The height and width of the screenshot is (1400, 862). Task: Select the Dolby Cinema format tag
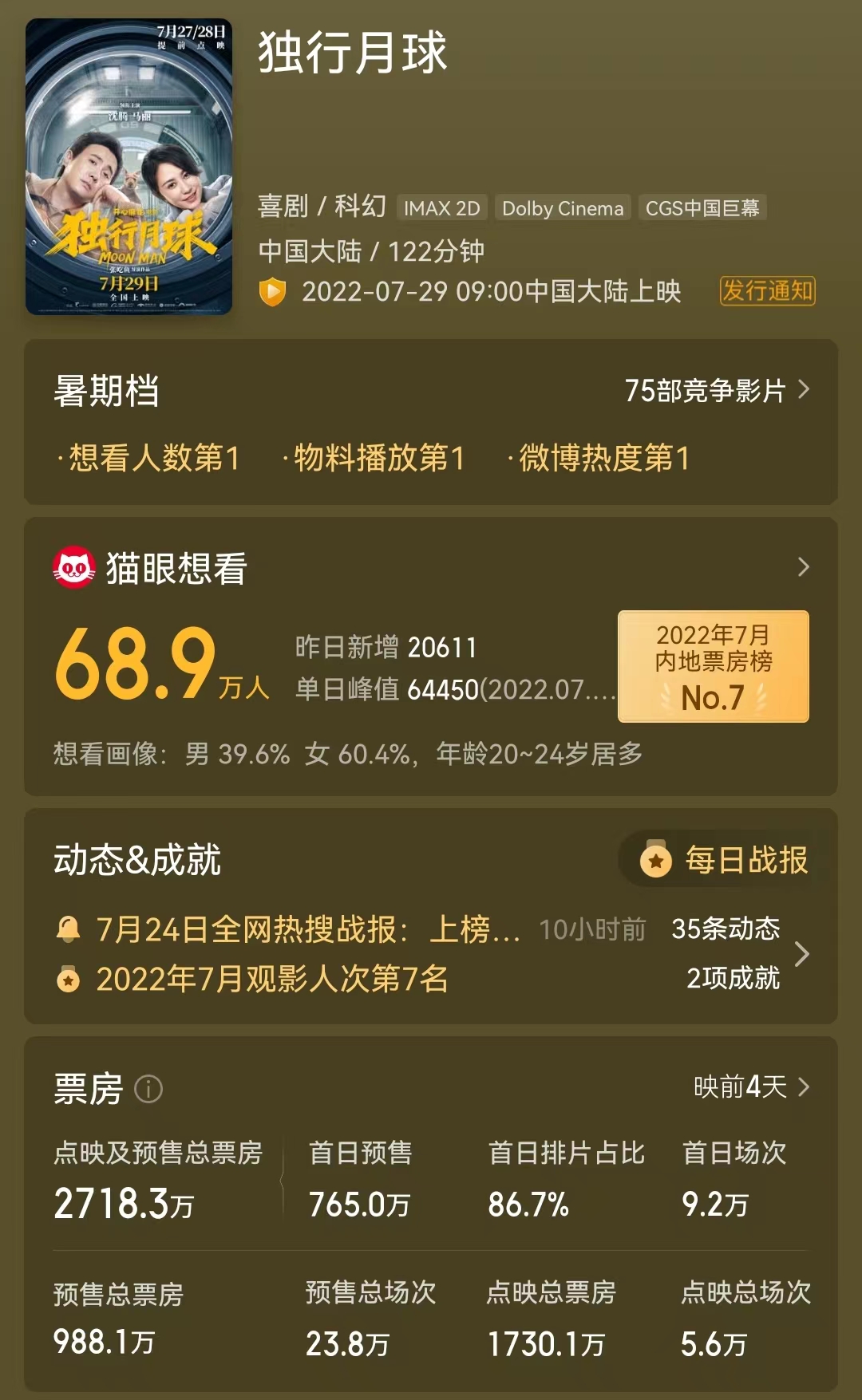coord(562,207)
